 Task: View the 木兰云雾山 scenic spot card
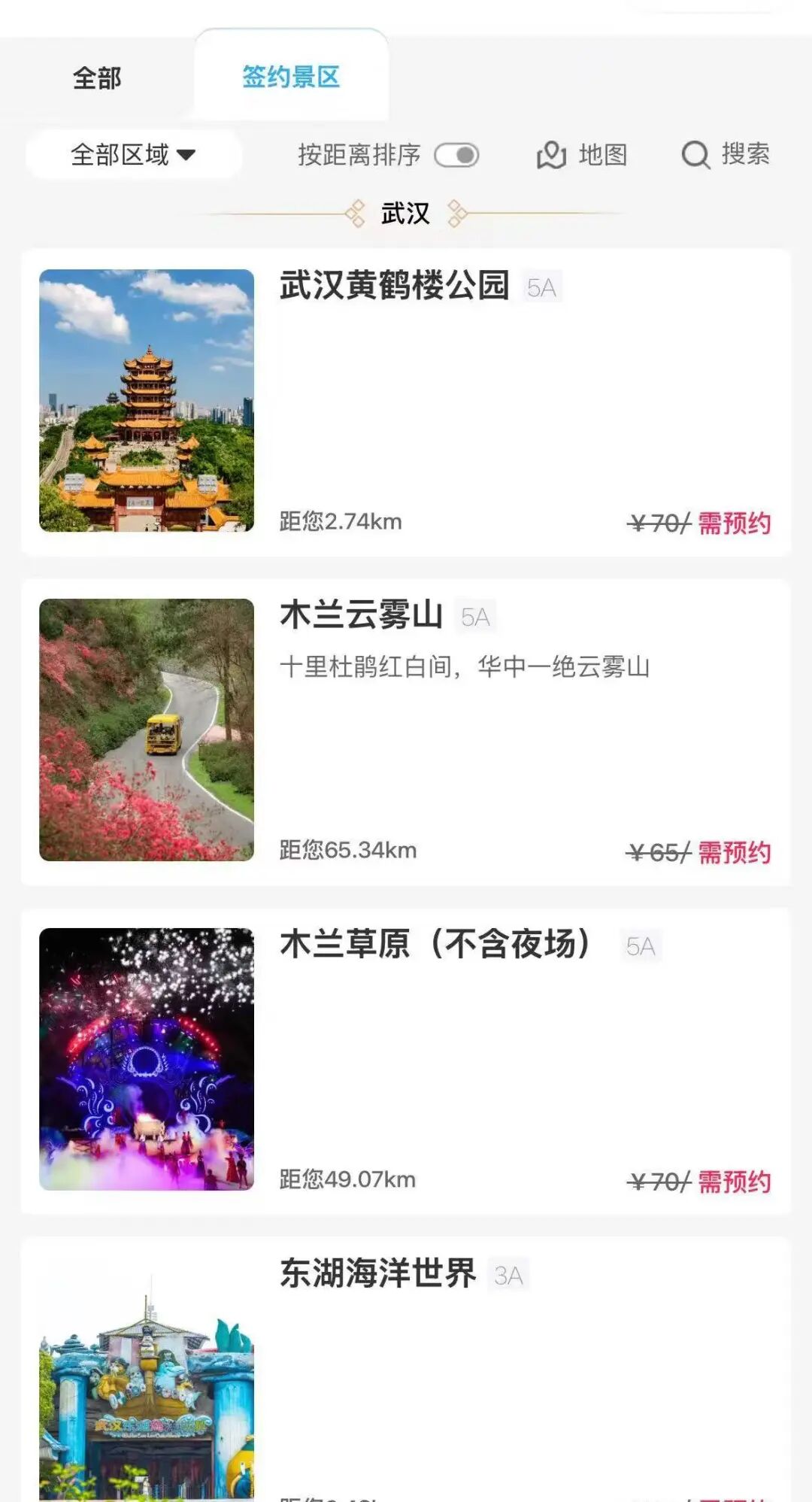[x=406, y=731]
